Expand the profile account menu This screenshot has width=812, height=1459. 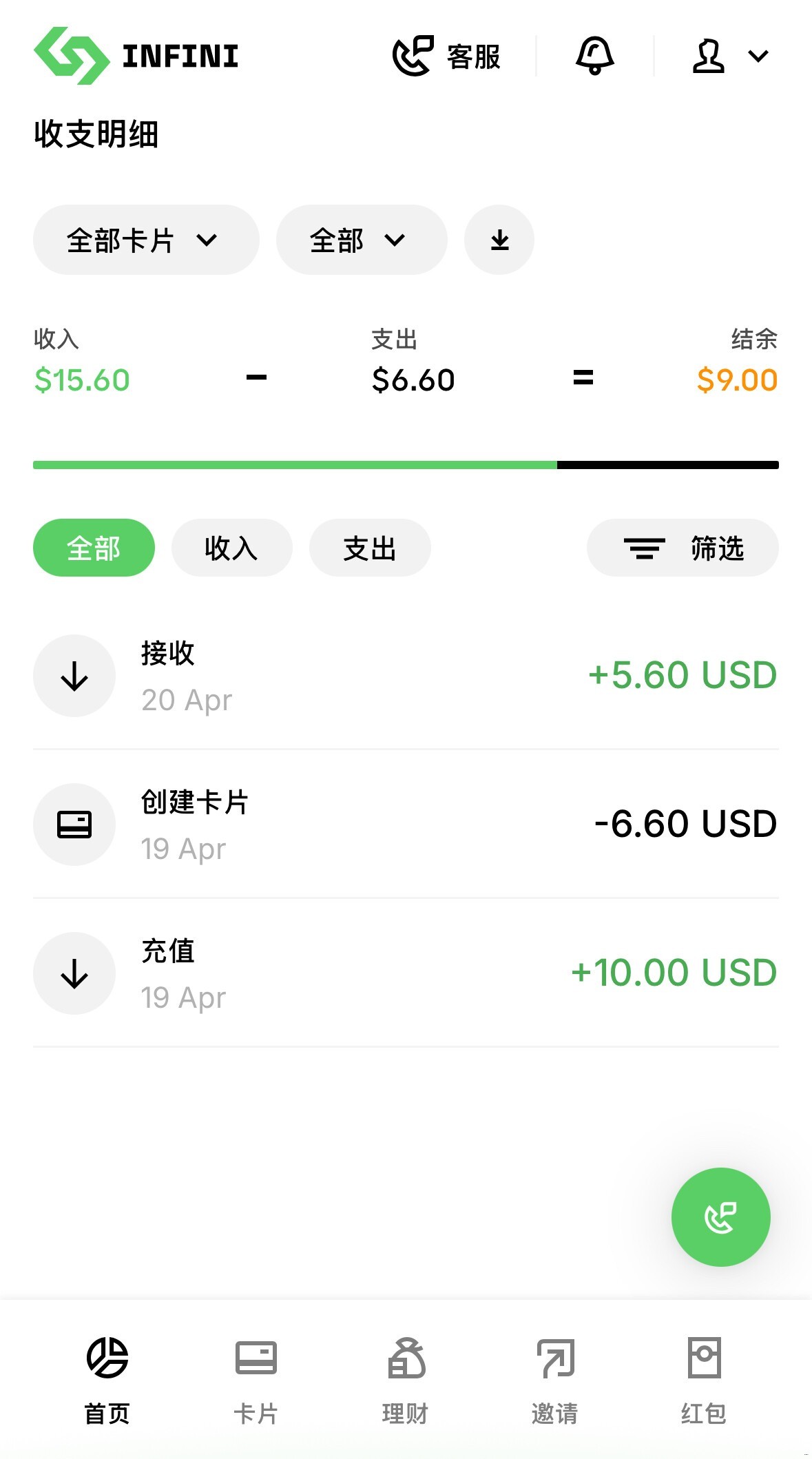click(729, 56)
